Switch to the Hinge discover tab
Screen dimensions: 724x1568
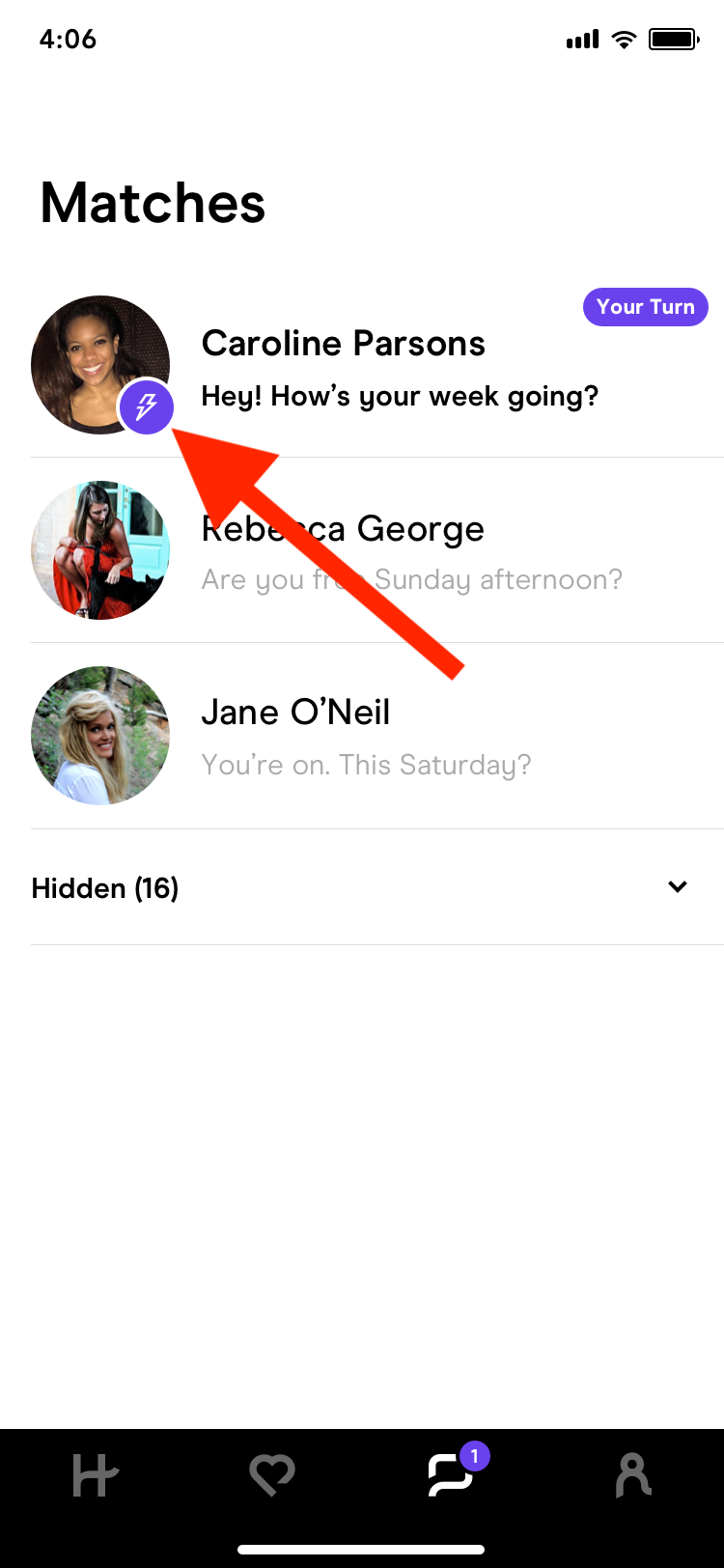pos(95,1475)
